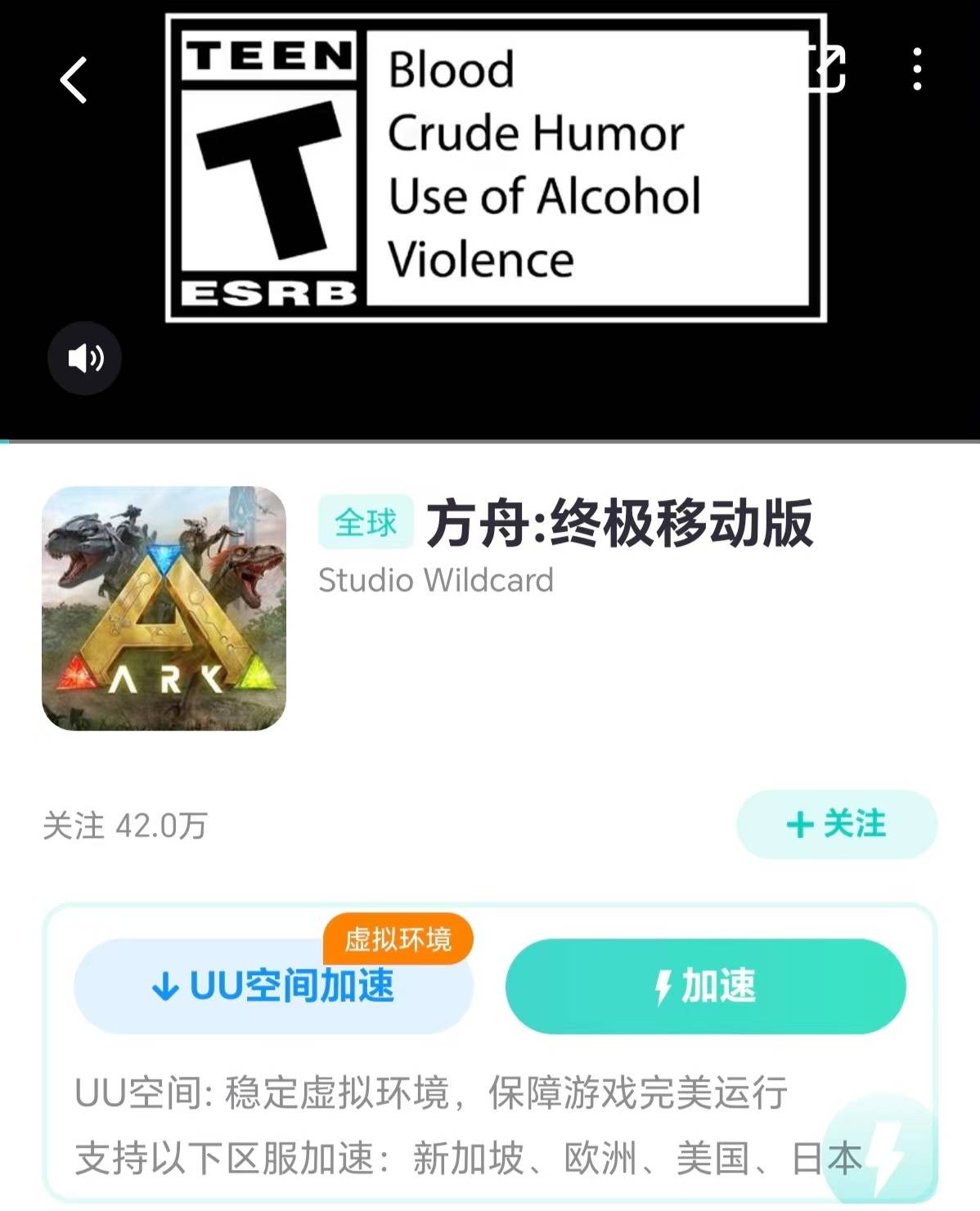The height and width of the screenshot is (1211, 980).
Task: Download UU空间加速 virtual environment
Action: [273, 986]
